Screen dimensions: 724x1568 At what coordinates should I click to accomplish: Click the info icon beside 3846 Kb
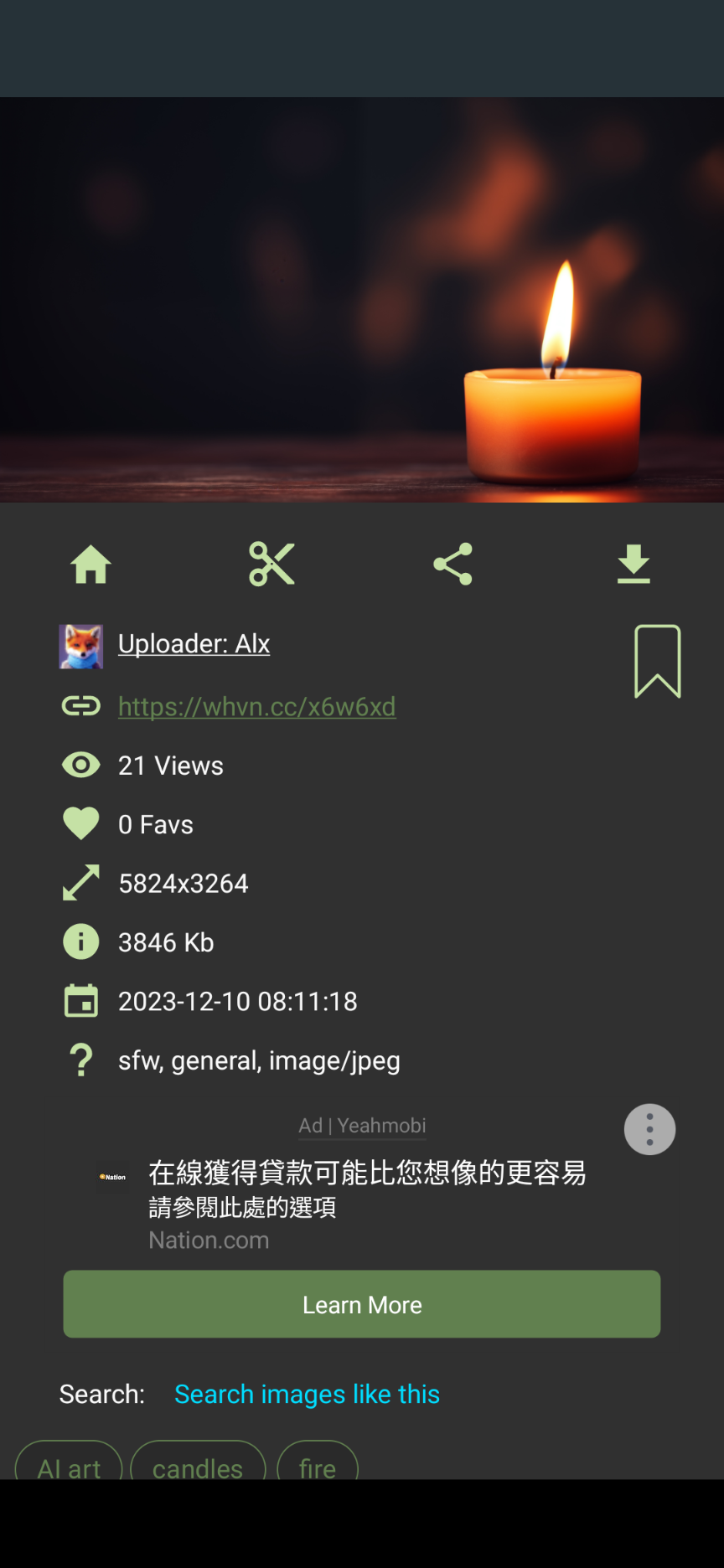80,941
